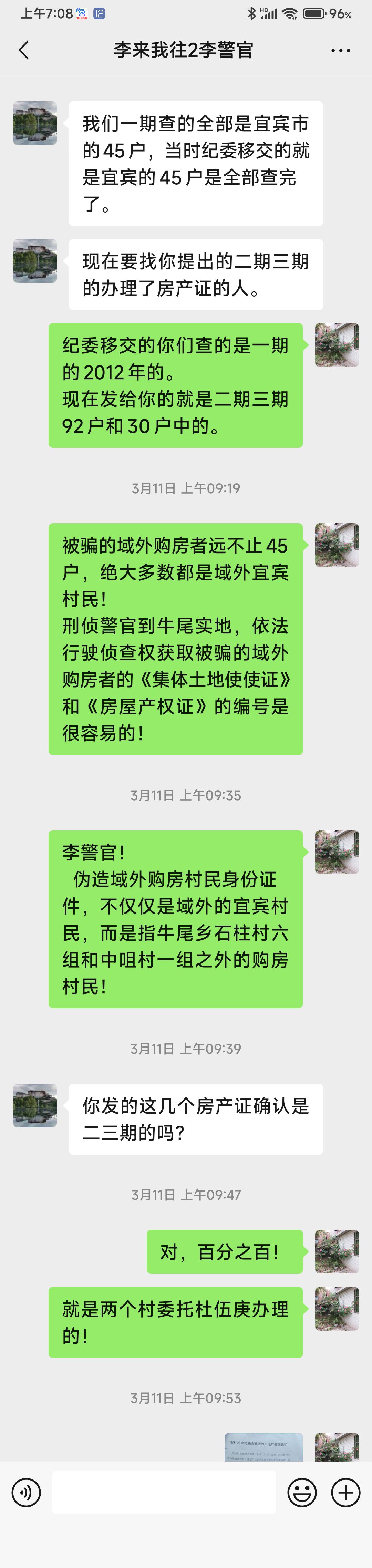372x1568 pixels.
Task: Open the emoji sticker panel
Action: pyautogui.click(x=302, y=1492)
